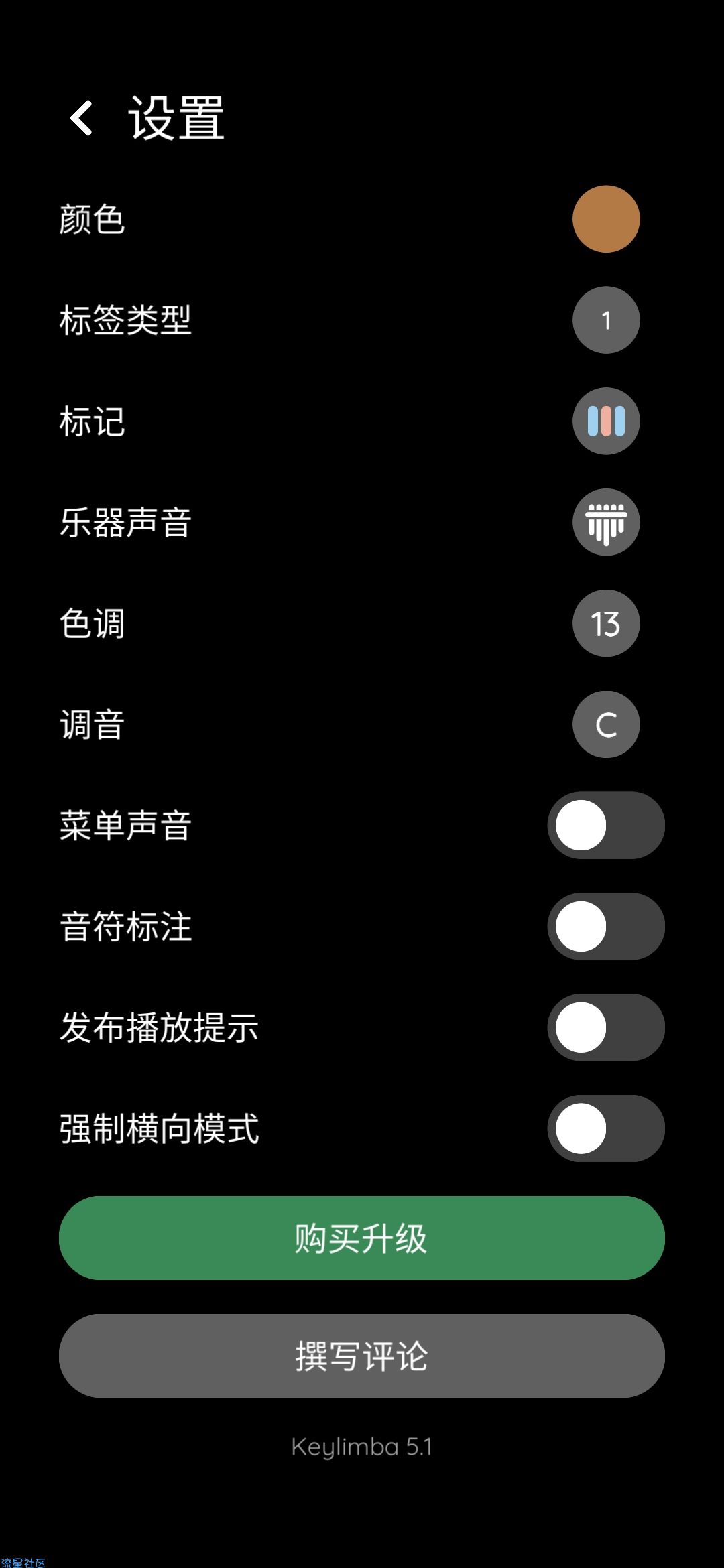Toggle the 菜单声音 switch
The image size is (724, 1568).
tap(606, 826)
